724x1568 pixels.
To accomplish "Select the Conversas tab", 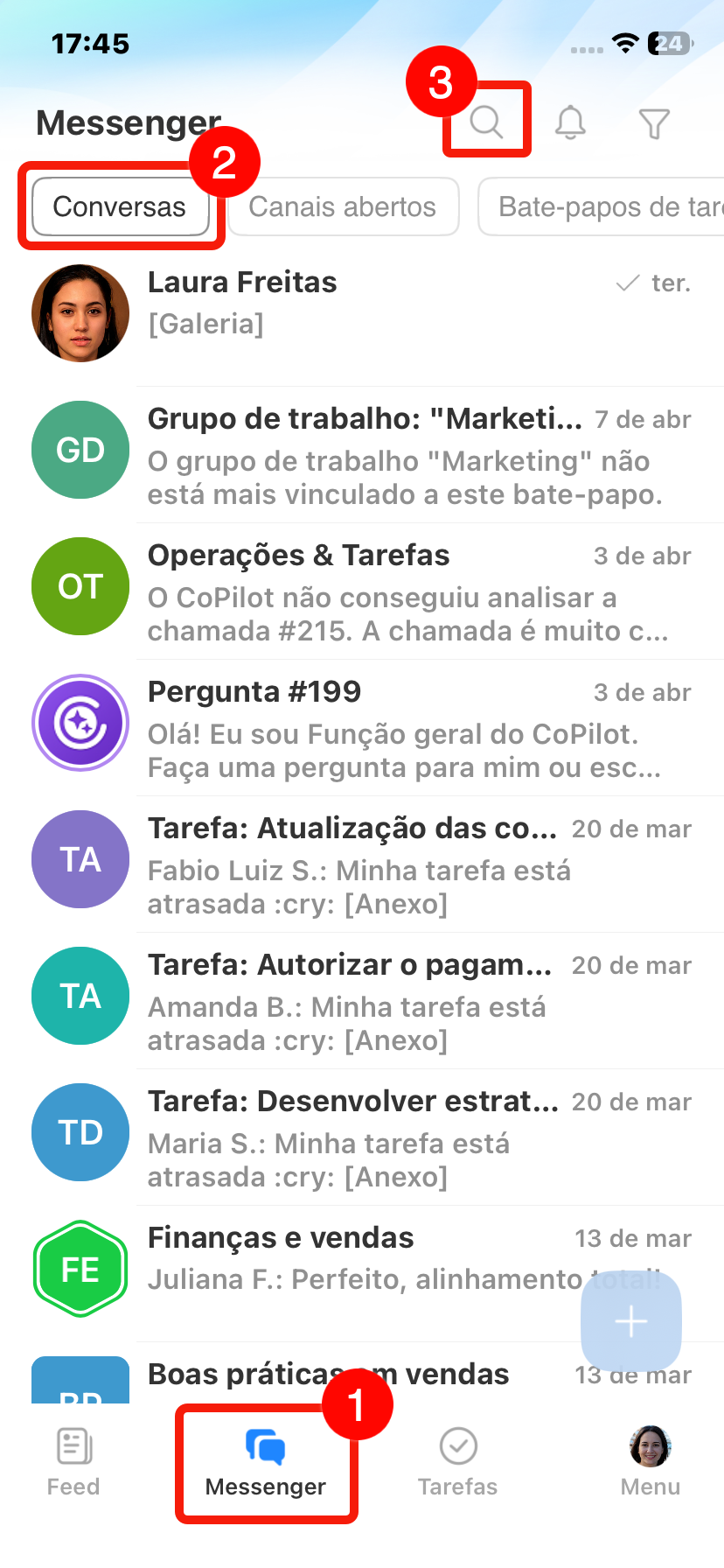I will click(120, 206).
